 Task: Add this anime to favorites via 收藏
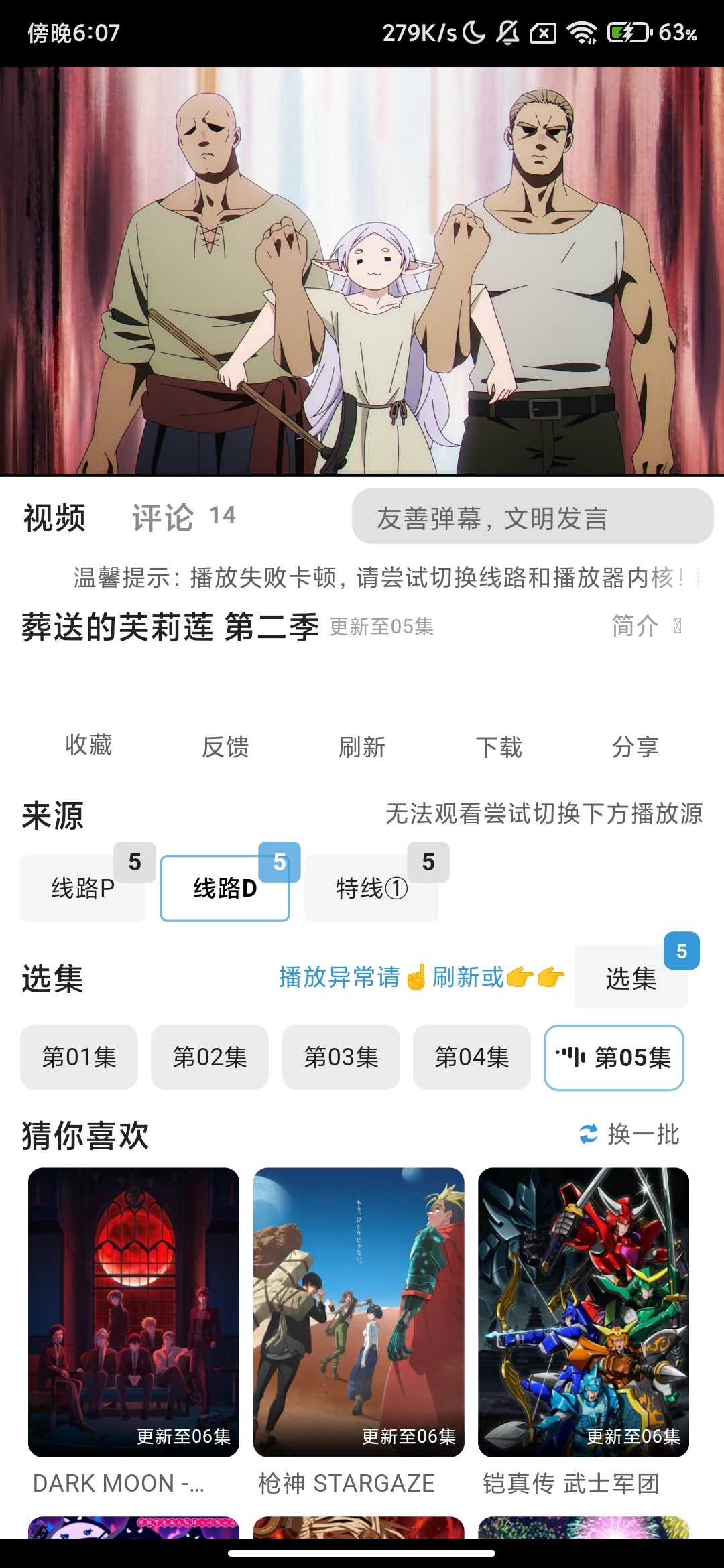[x=87, y=746]
